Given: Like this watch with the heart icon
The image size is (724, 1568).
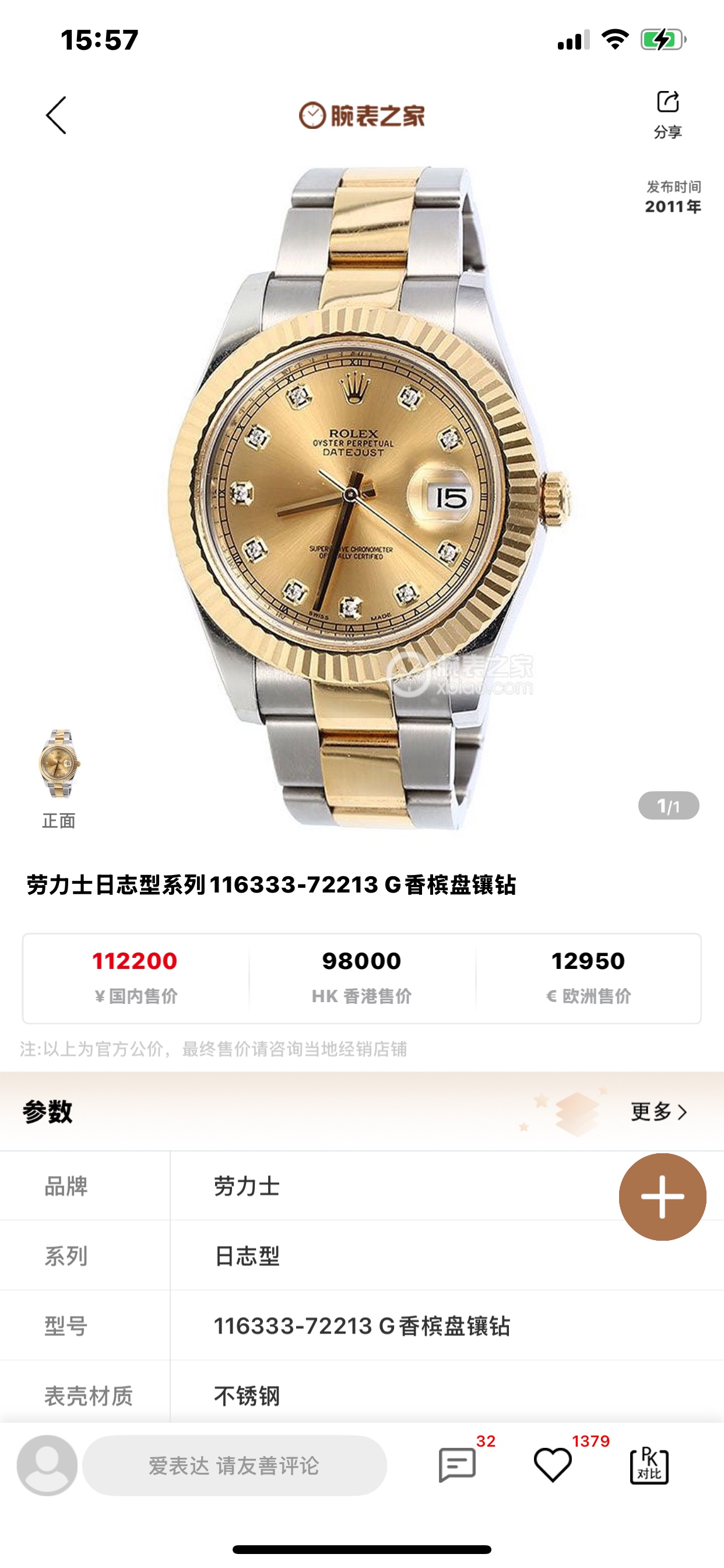Looking at the screenshot, I should [553, 1465].
